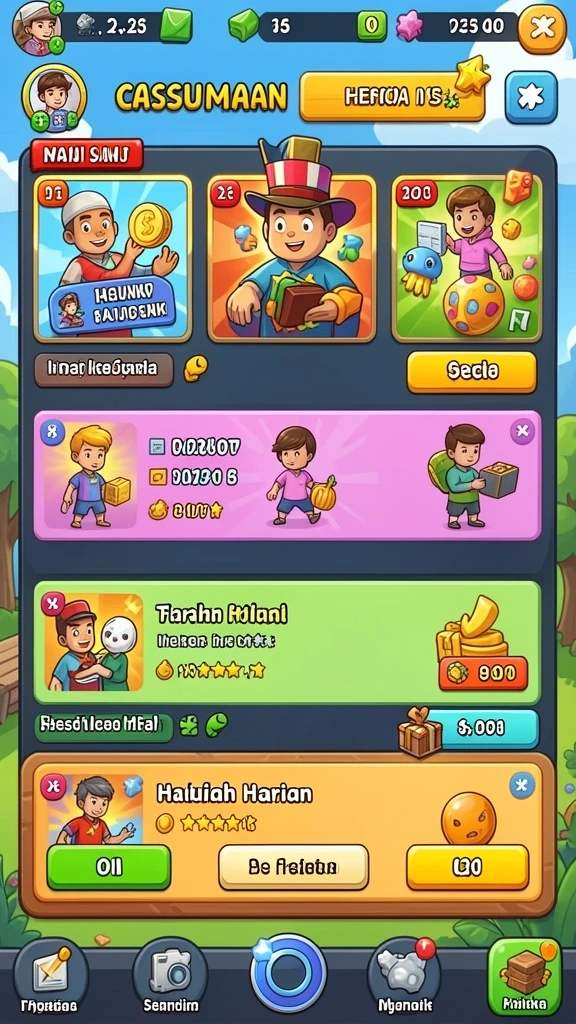Close the Haluiah Harian card with the blue X
Screen dimensions: 576x1024
[x=521, y=786]
